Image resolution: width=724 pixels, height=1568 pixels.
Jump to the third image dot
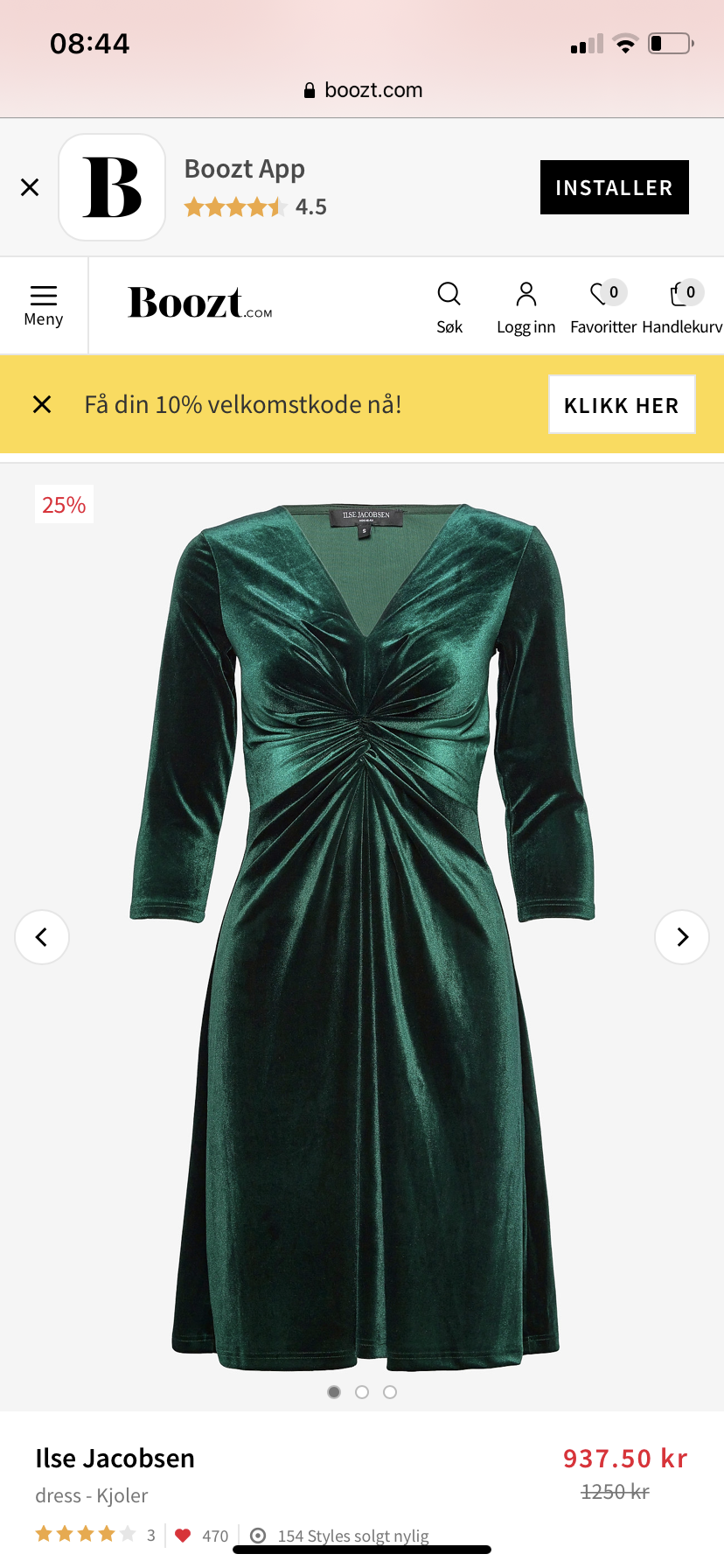coord(390,1392)
